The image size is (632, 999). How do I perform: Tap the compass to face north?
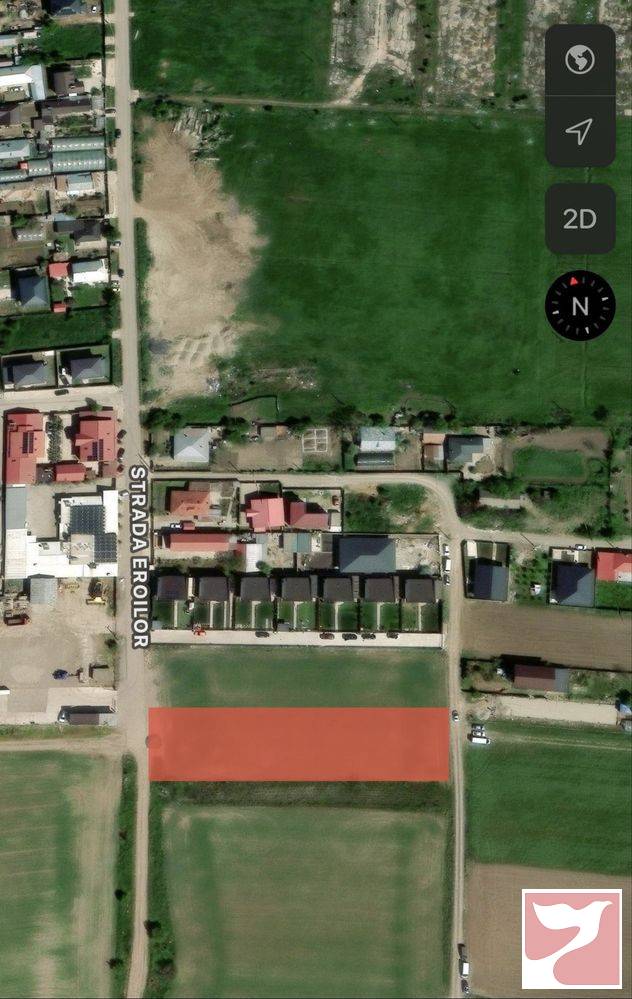[x=580, y=306]
